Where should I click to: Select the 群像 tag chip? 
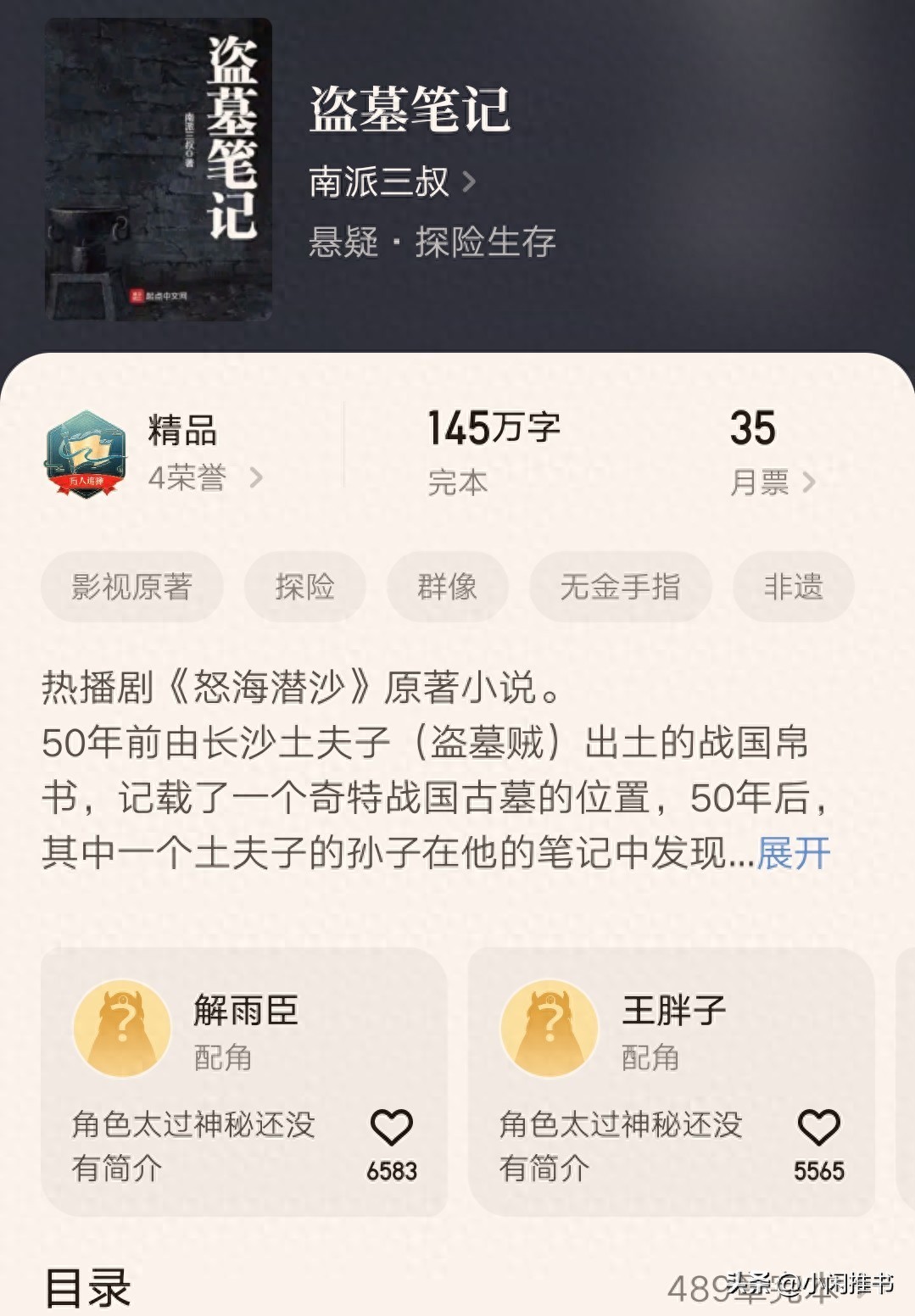448,587
